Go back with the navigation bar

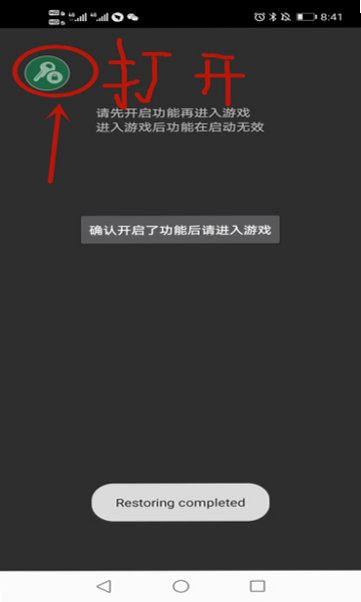click(104, 586)
